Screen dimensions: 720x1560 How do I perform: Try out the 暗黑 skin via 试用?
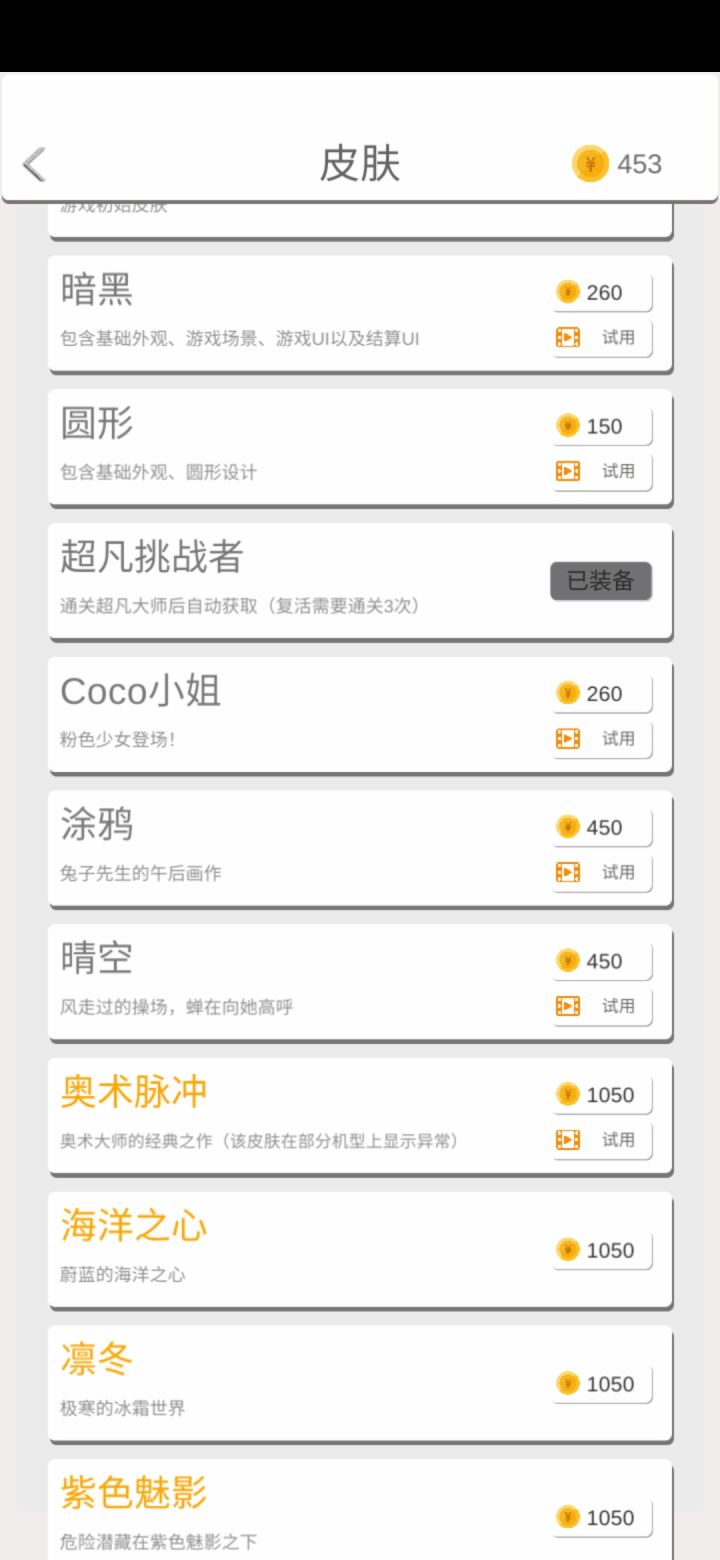602,338
